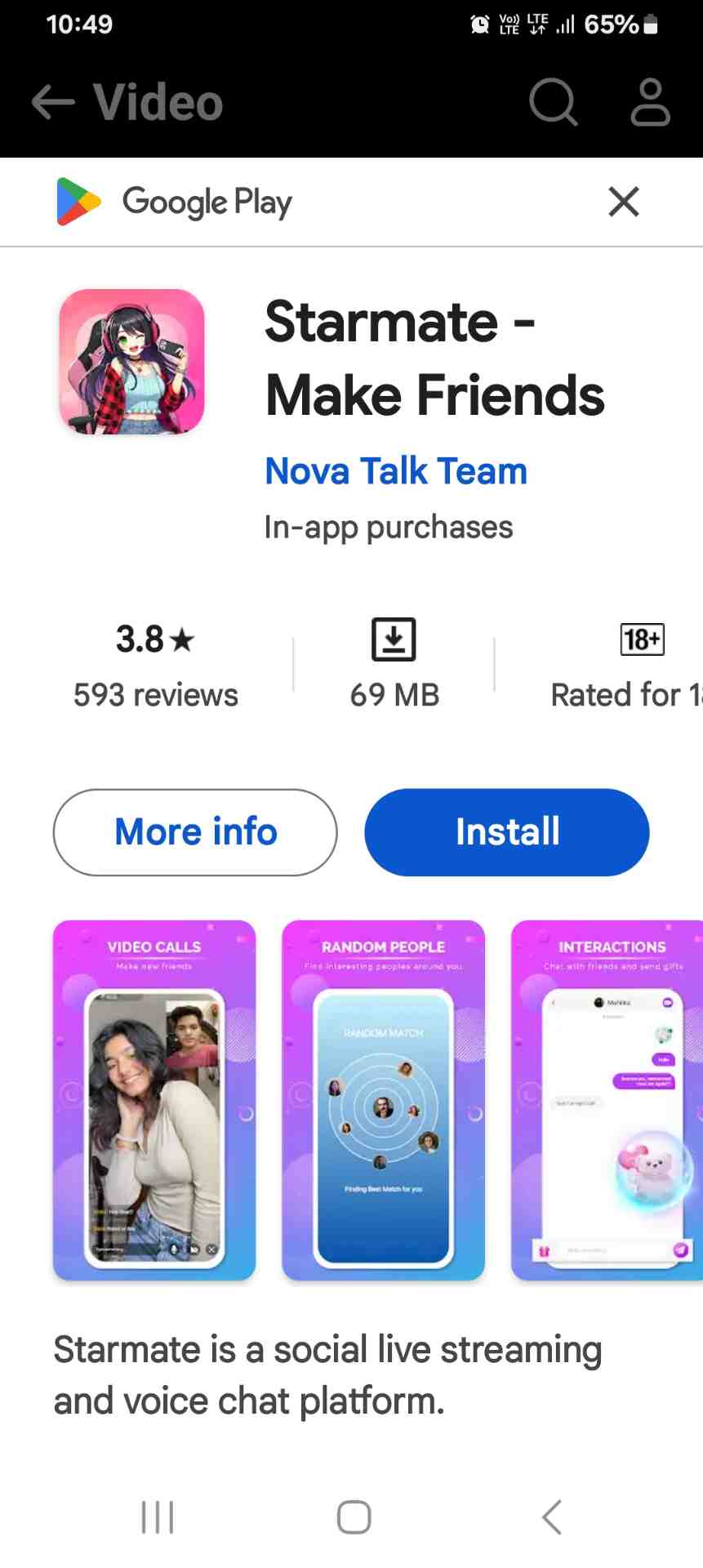Tap More info for Starmate

pos(195,832)
